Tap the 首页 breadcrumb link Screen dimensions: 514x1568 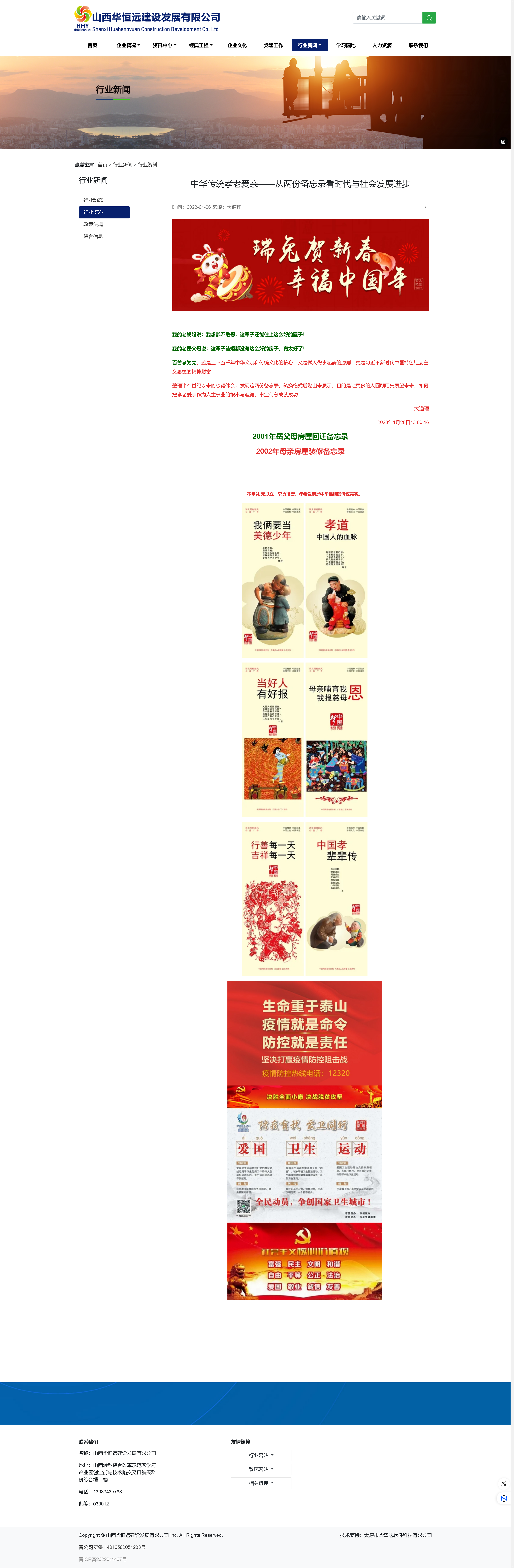coord(102,165)
